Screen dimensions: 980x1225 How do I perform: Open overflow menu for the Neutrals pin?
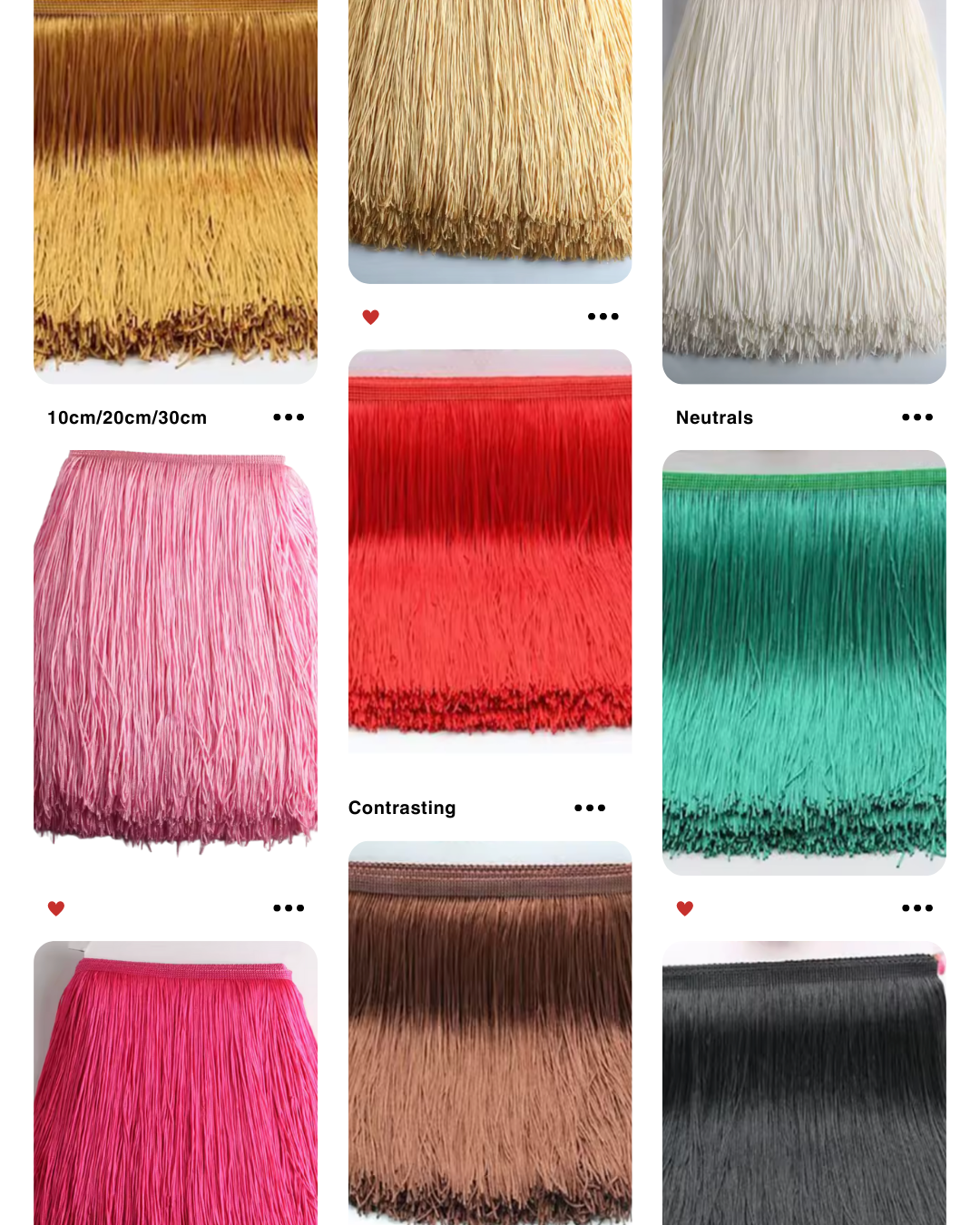tap(917, 417)
